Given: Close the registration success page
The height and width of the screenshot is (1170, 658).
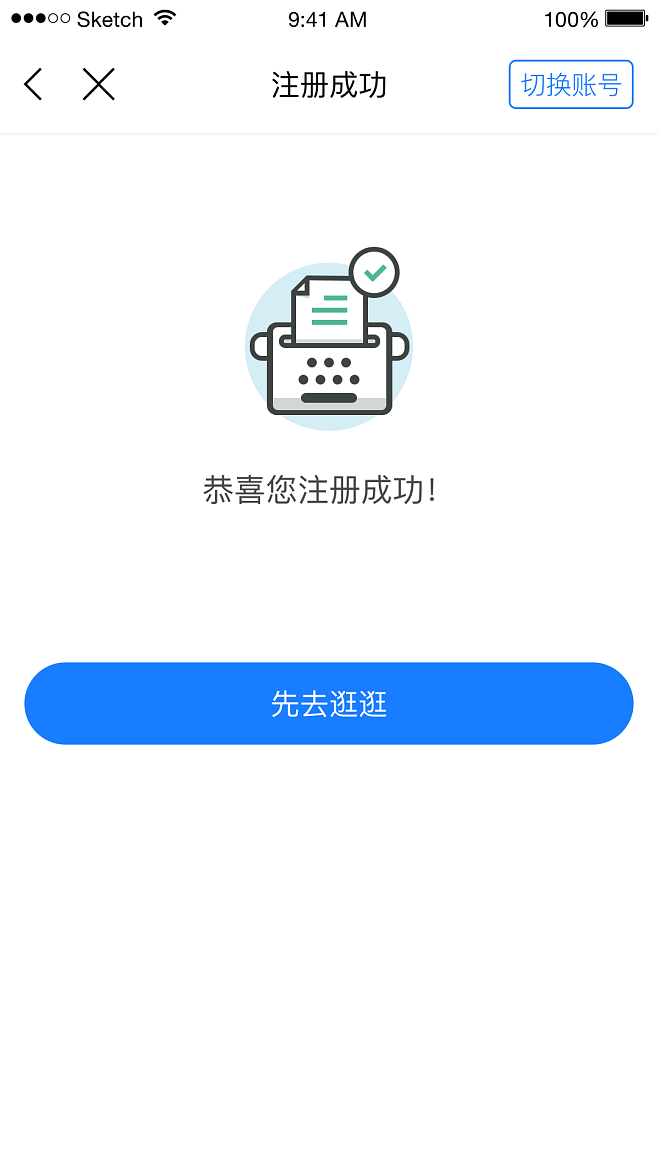Looking at the screenshot, I should 98,85.
